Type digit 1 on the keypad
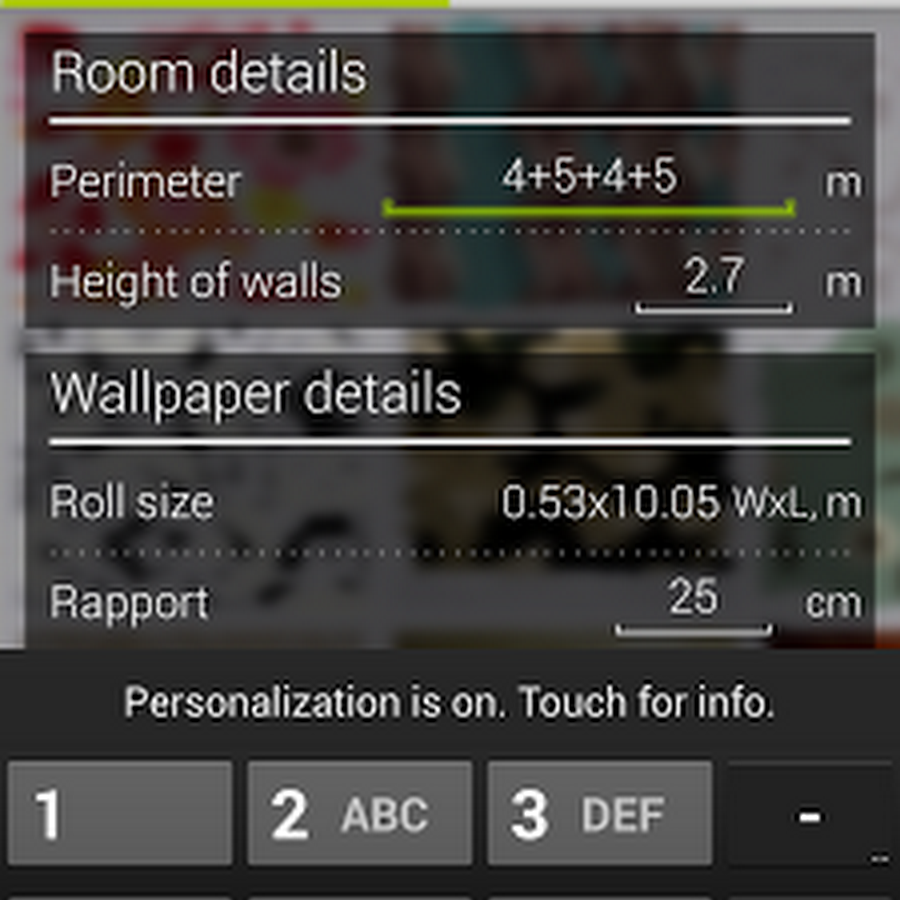This screenshot has height=900, width=900. [x=120, y=814]
